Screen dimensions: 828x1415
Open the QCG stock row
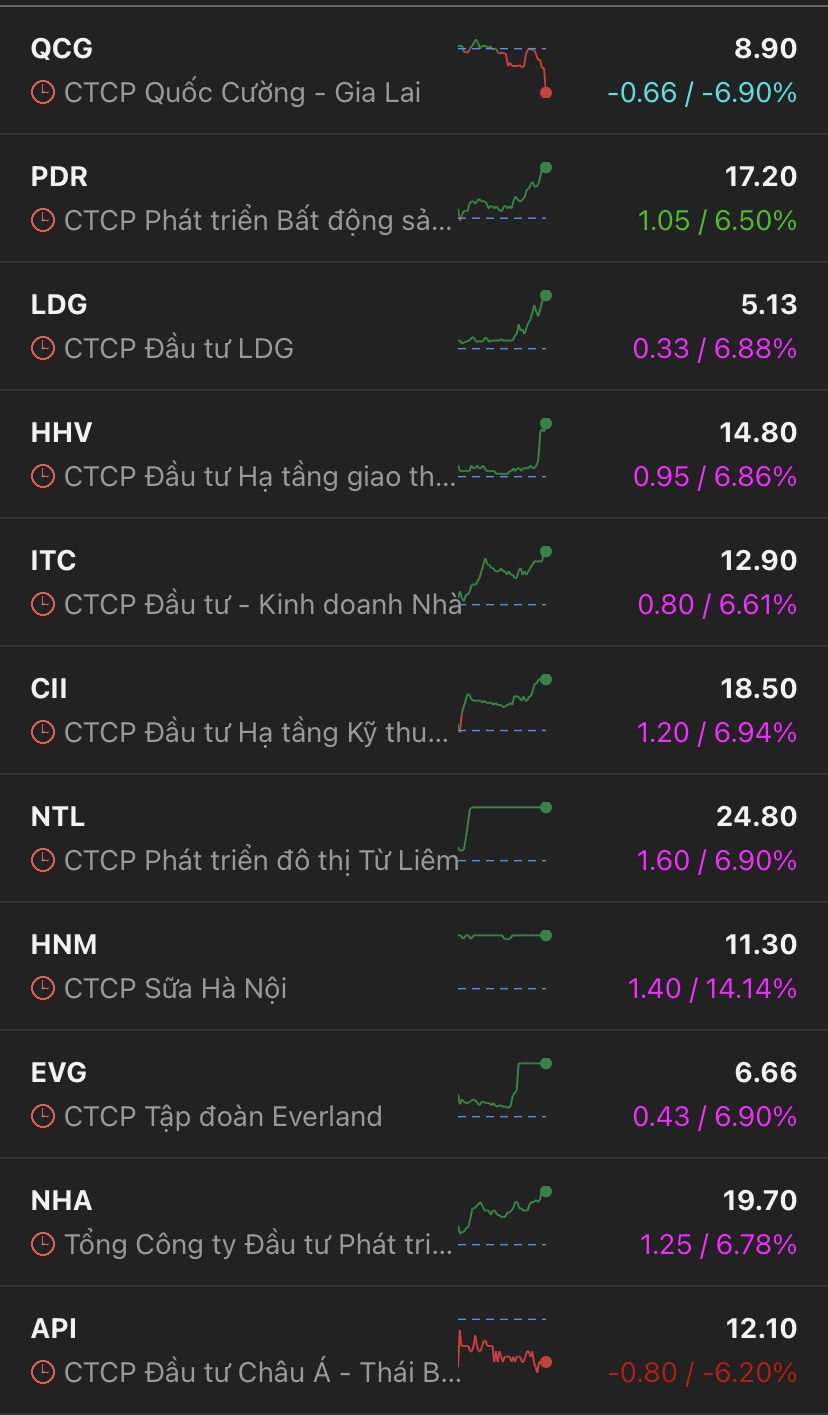pos(240,70)
